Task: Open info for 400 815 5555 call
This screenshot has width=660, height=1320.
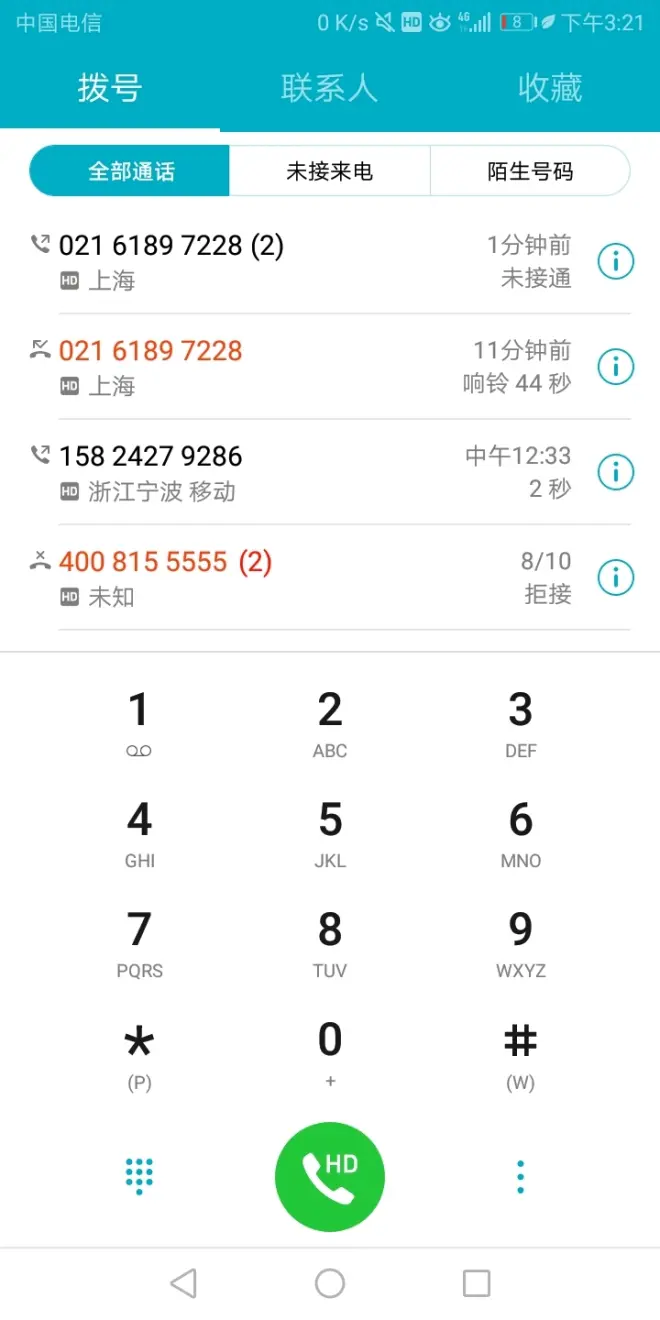Action: click(x=616, y=577)
